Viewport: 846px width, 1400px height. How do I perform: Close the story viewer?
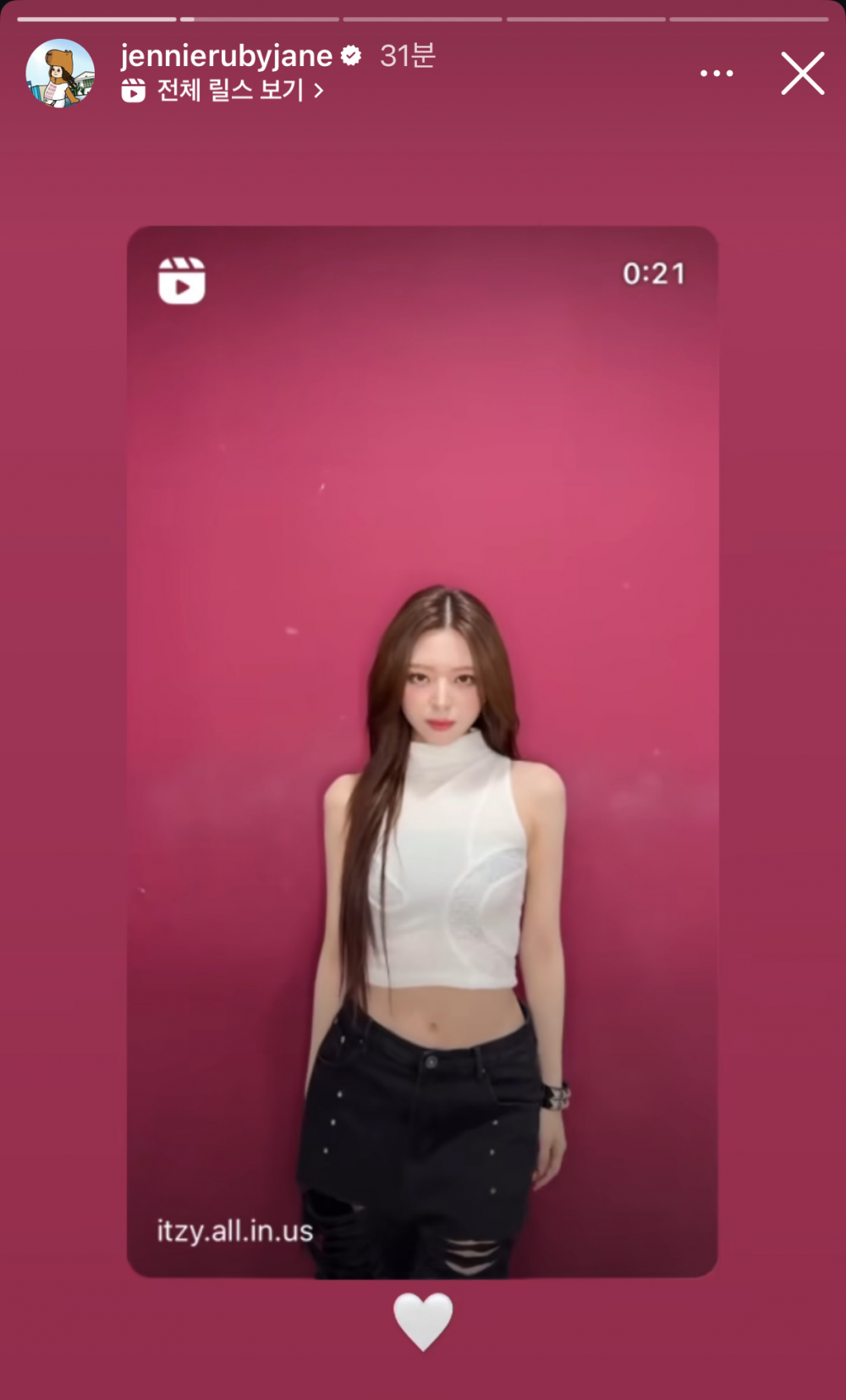(x=802, y=74)
